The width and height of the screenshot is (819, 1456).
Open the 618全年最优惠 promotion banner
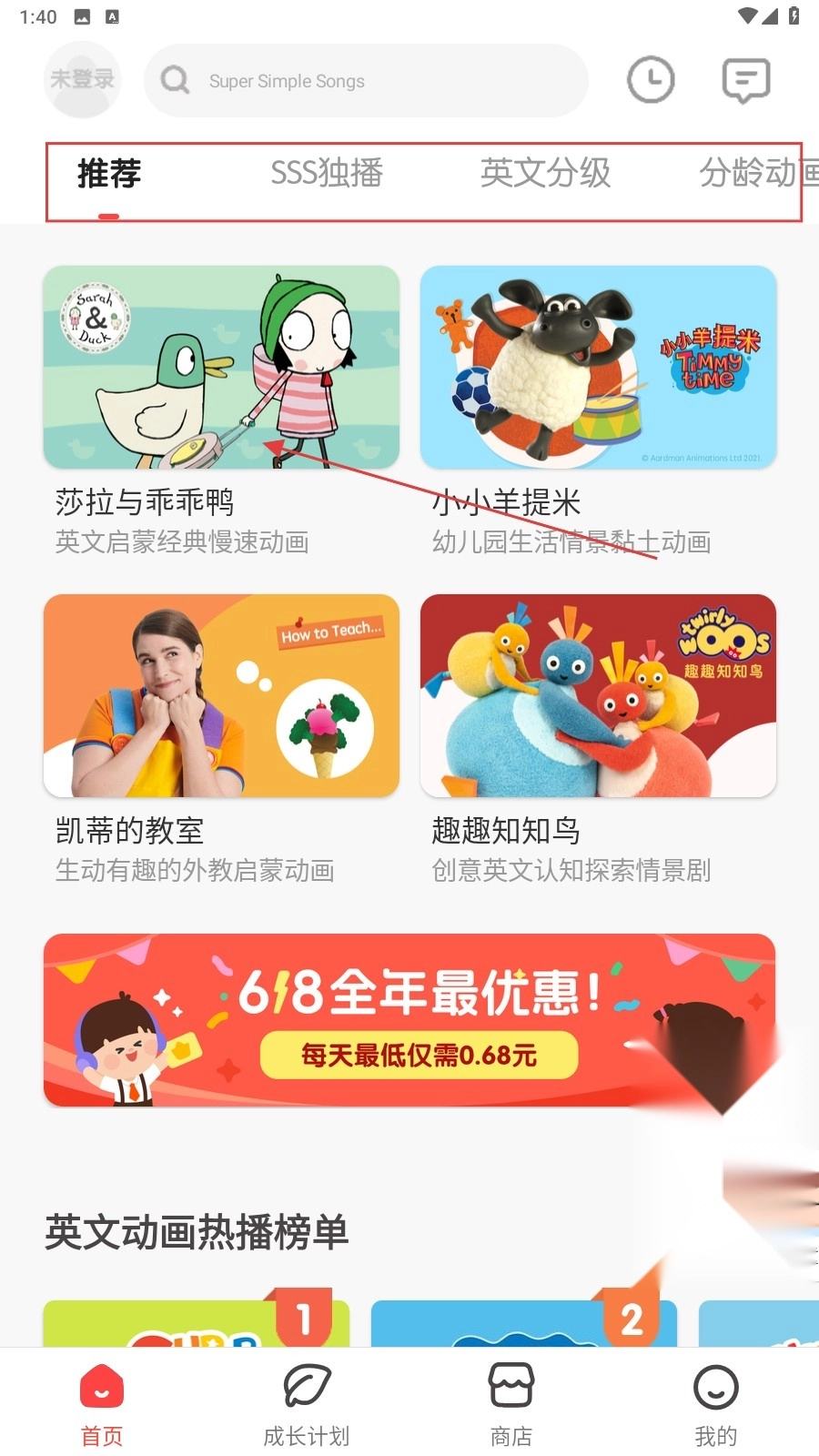tap(409, 1020)
